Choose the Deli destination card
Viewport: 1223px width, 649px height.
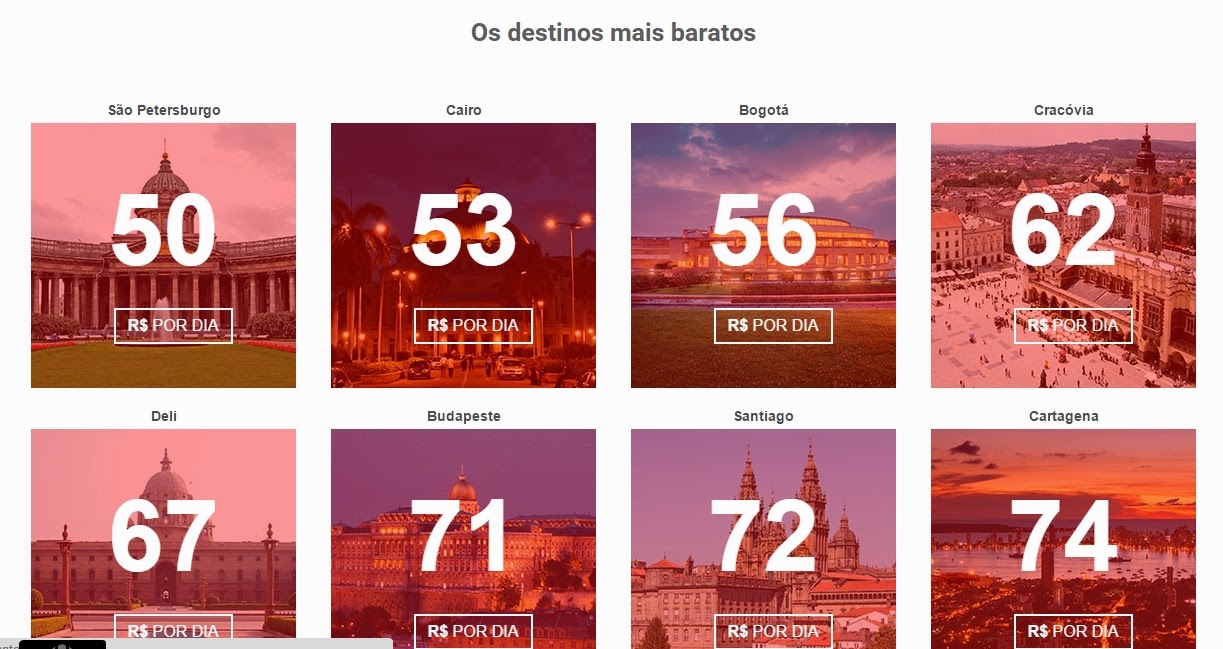tap(163, 535)
